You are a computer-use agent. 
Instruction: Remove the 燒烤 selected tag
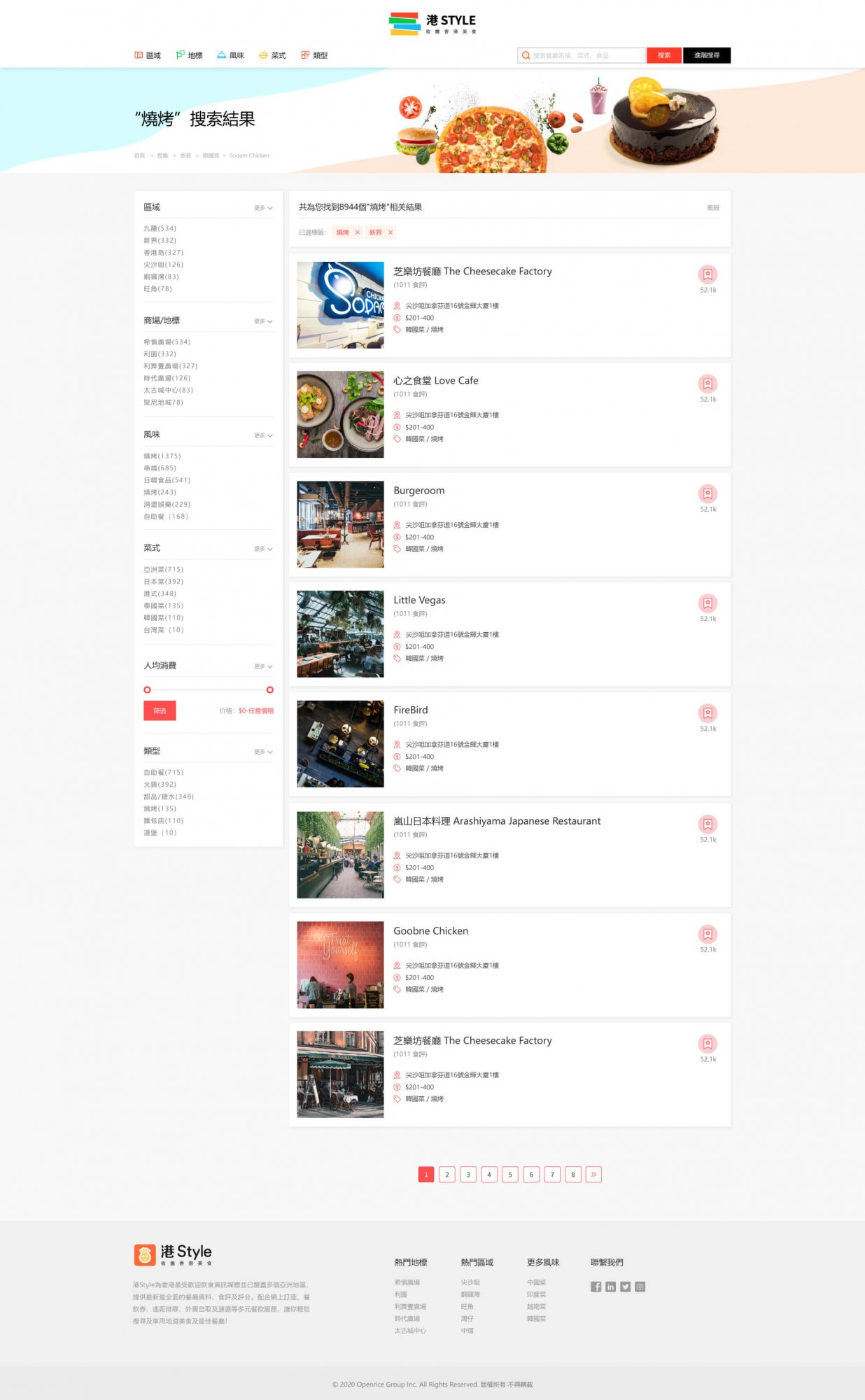click(357, 232)
